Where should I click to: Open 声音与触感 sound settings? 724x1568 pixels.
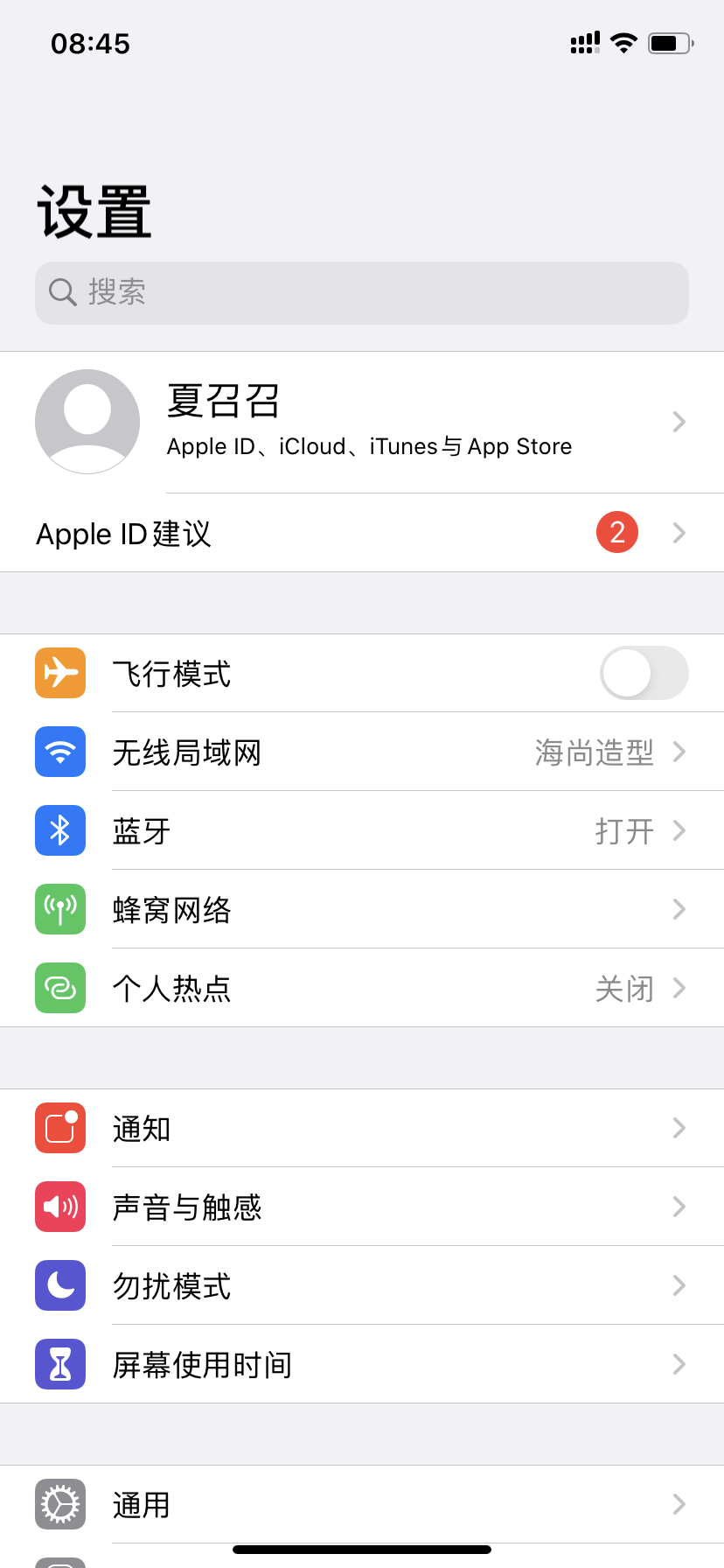pyautogui.click(x=362, y=1207)
